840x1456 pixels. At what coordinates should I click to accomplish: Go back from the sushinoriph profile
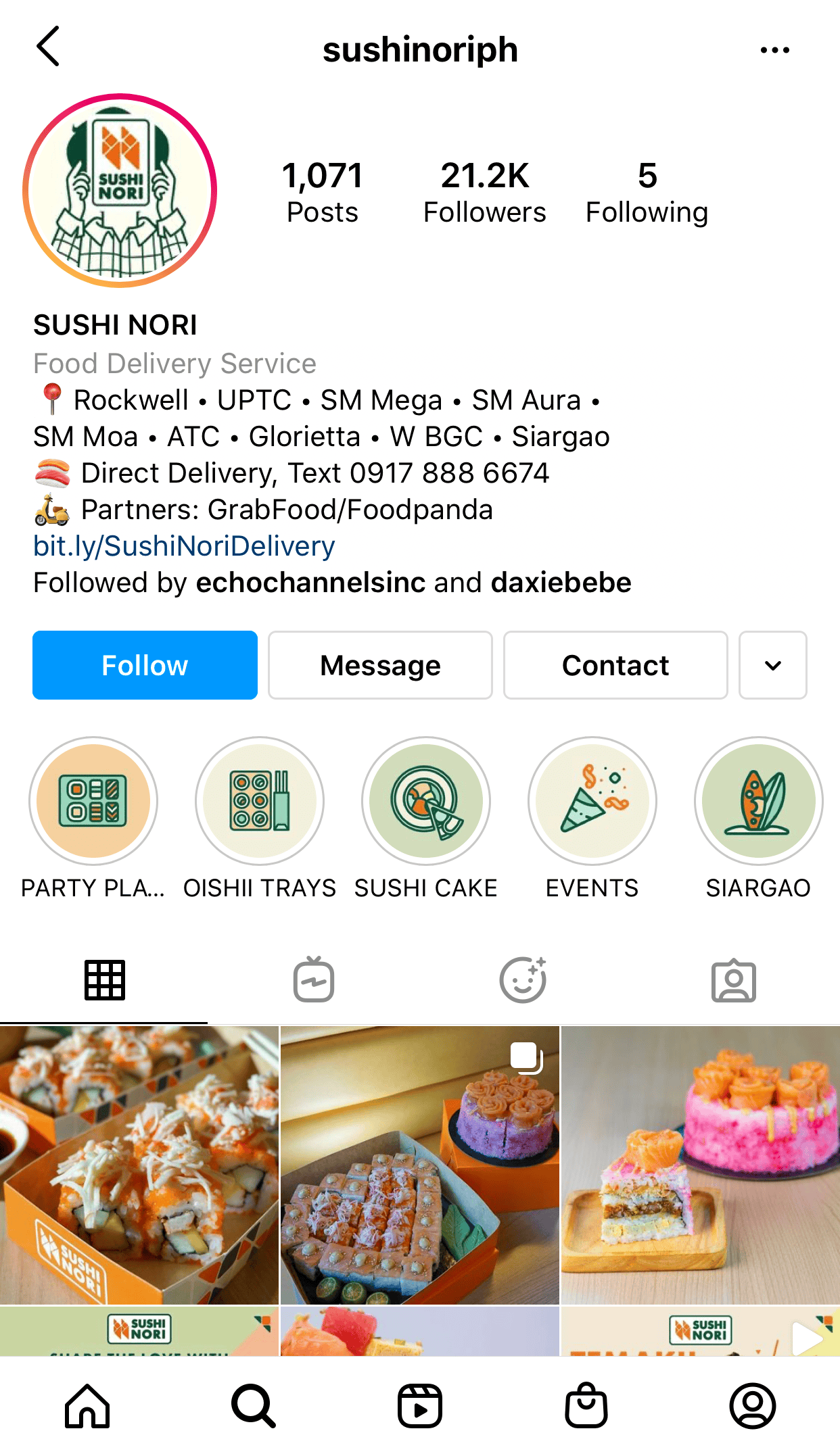coord(48,47)
